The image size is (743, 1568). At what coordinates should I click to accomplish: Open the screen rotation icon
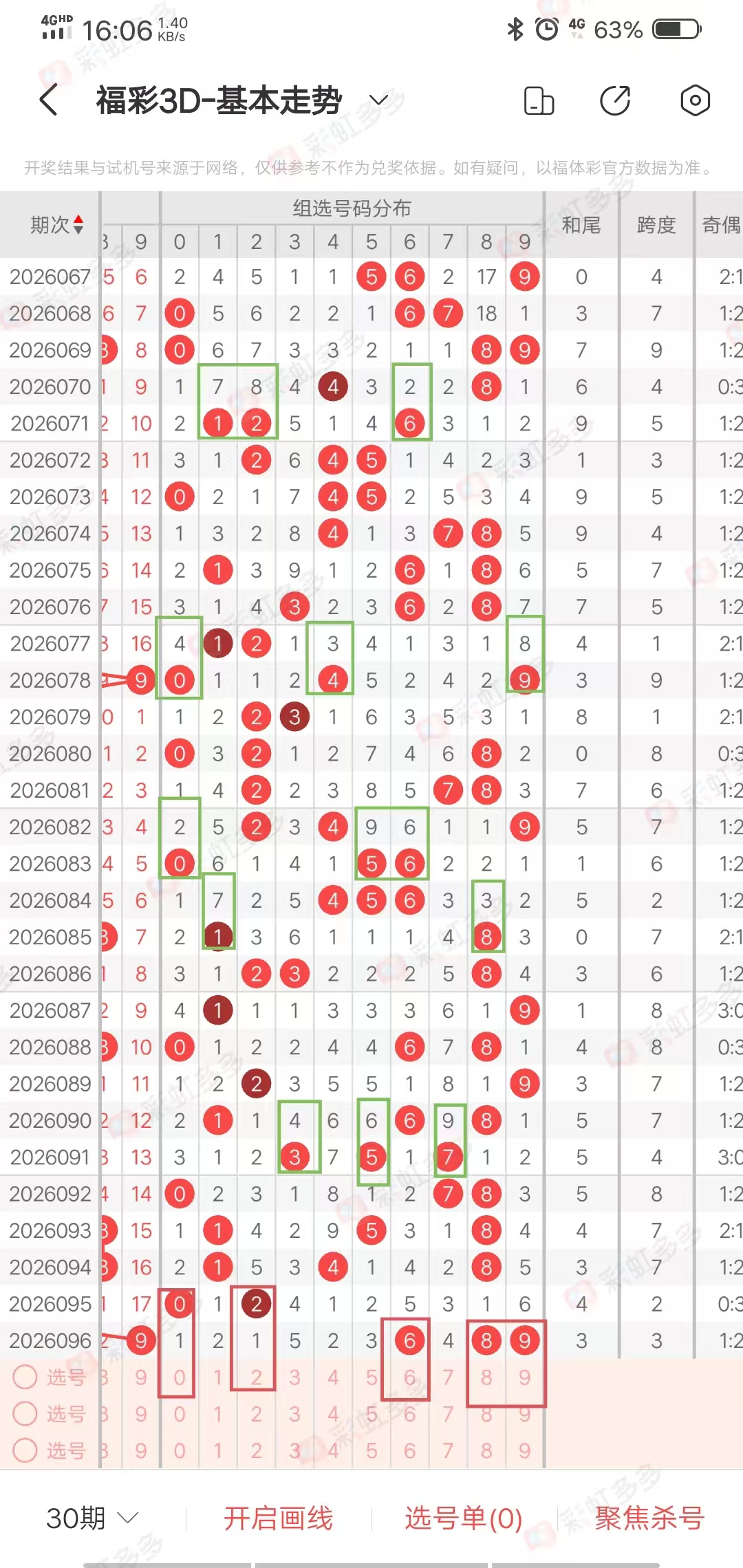pyautogui.click(x=539, y=100)
